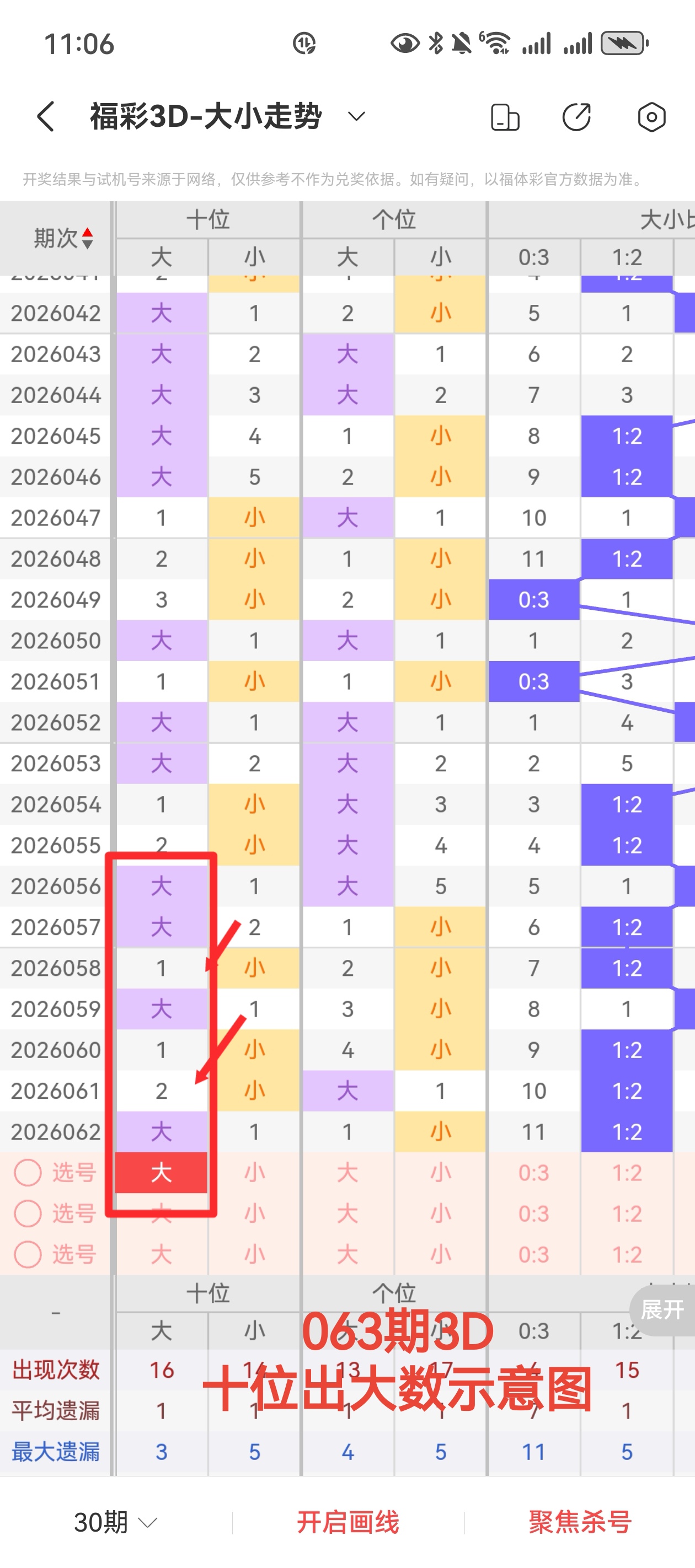Select the first 选号 radio circle
Viewport: 695px width, 1568px height.
click(28, 1172)
